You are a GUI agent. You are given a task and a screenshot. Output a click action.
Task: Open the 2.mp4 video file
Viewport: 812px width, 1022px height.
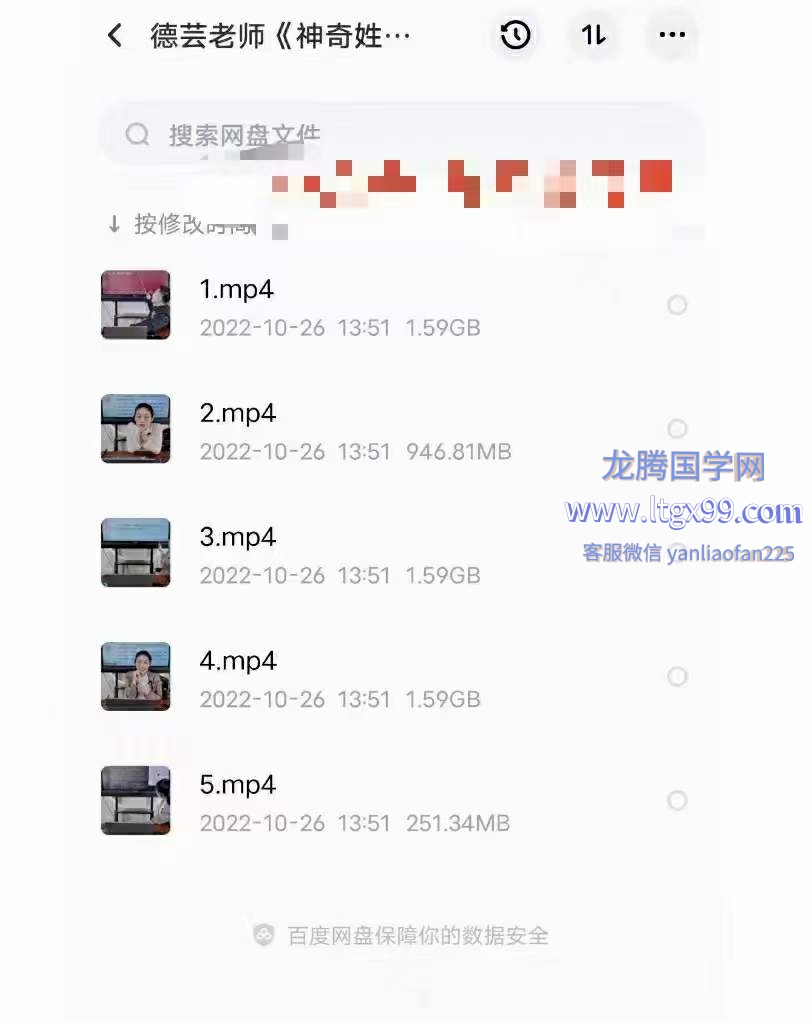coord(237,414)
